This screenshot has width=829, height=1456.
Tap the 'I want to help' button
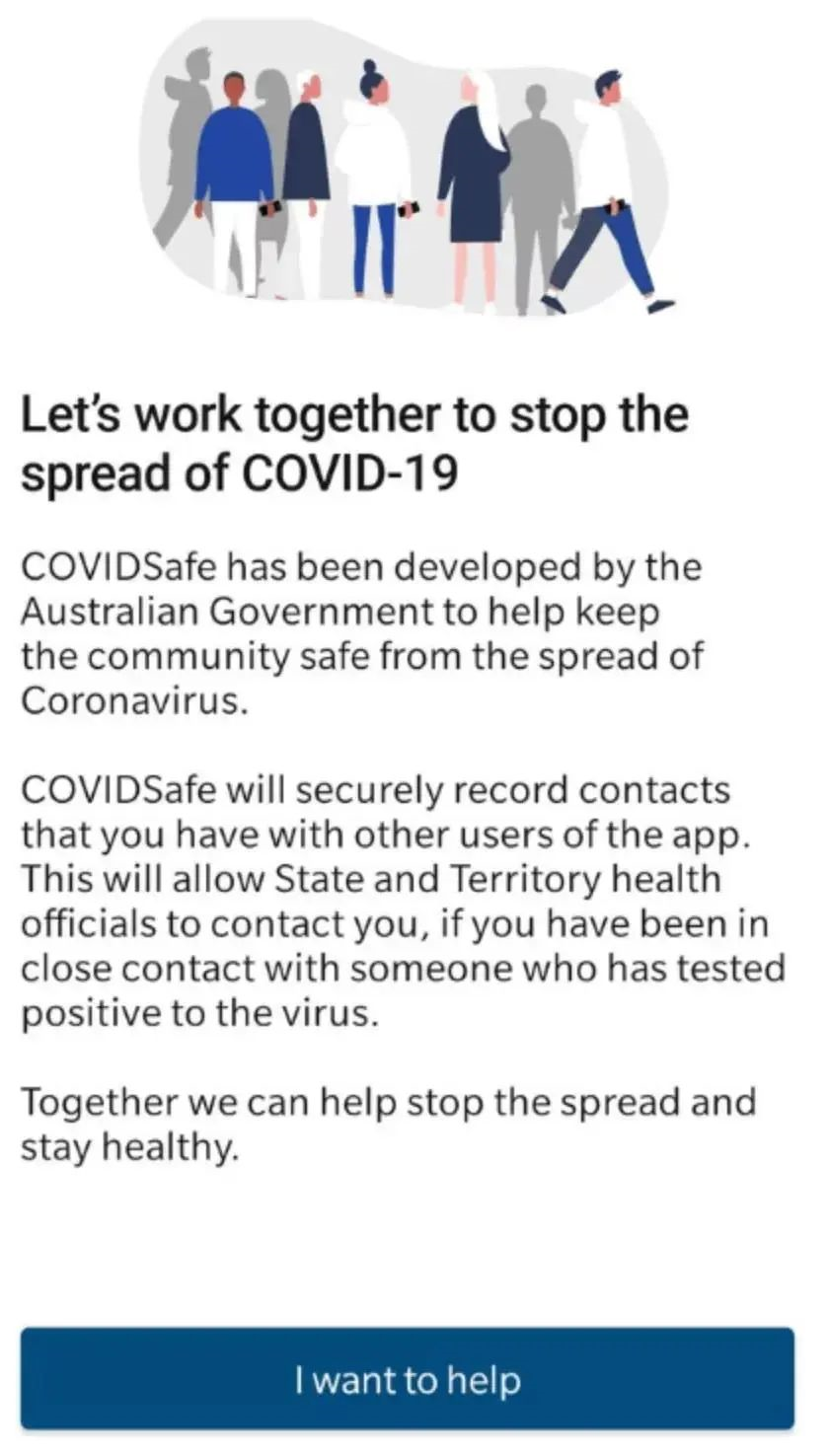[407, 1378]
